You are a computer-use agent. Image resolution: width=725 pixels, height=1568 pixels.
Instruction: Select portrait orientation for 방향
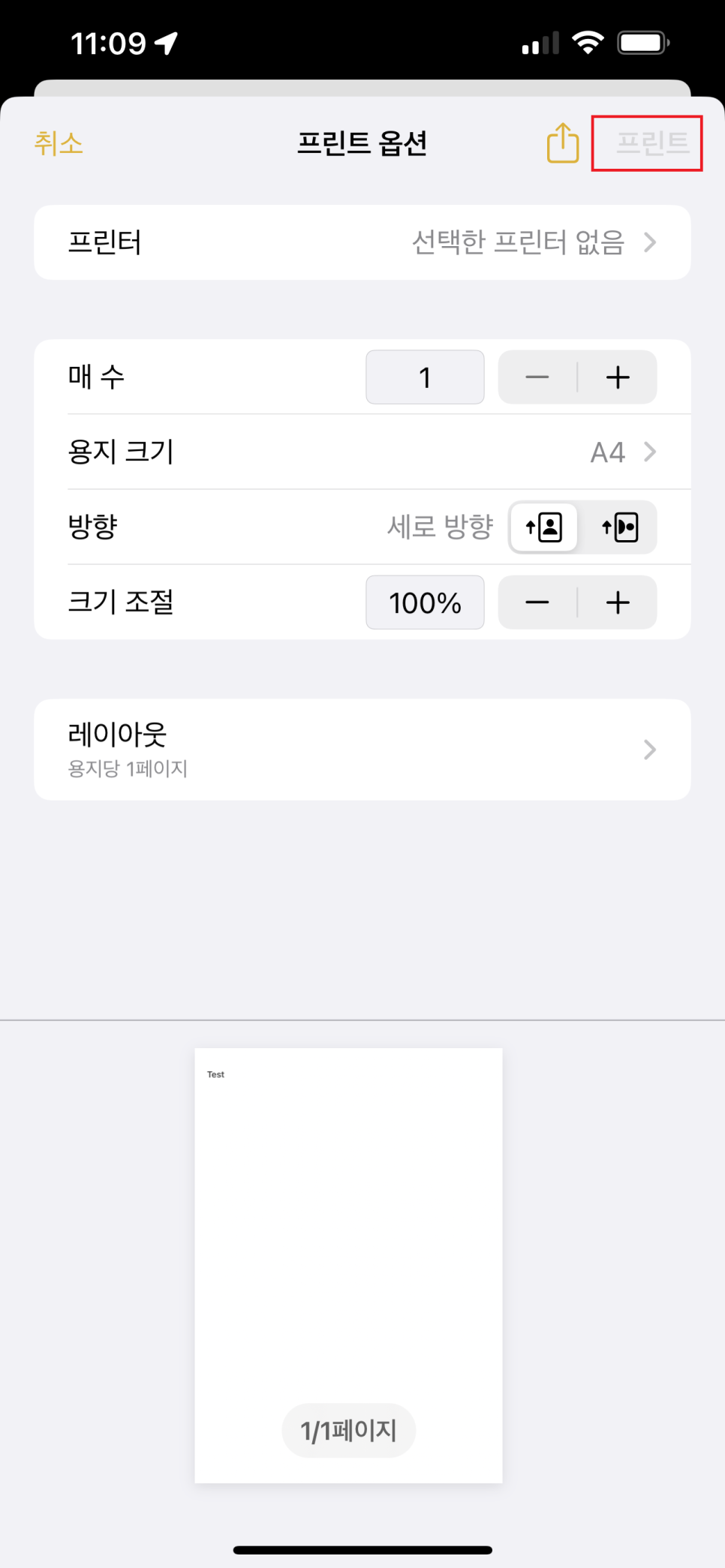[x=544, y=527]
